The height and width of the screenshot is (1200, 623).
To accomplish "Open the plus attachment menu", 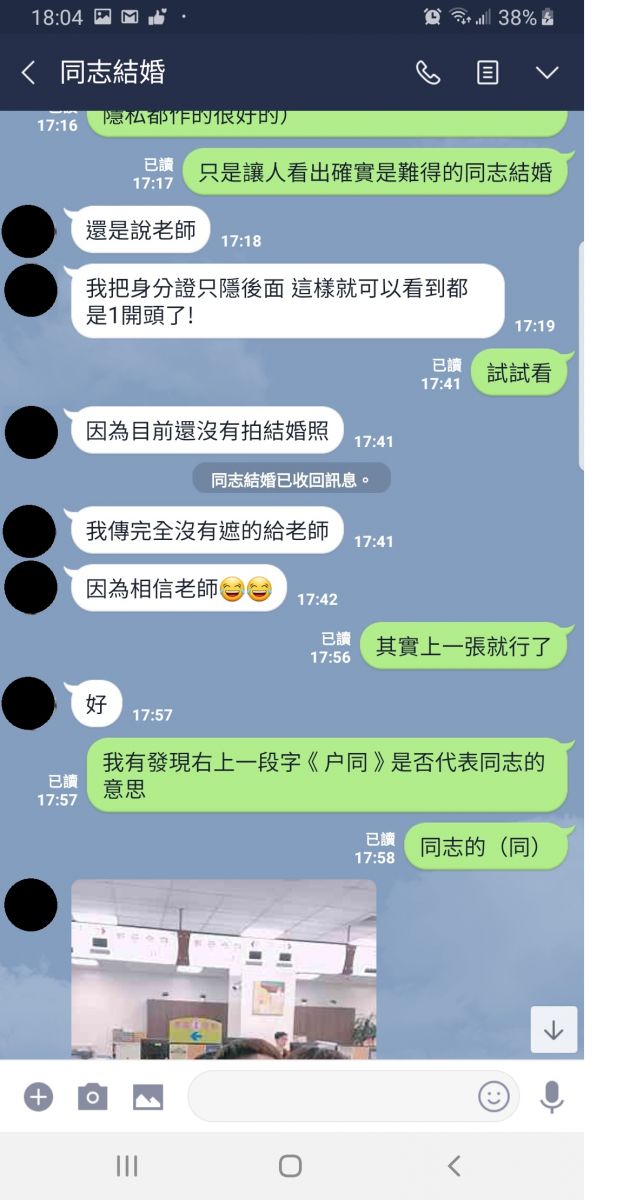I will click(38, 1097).
